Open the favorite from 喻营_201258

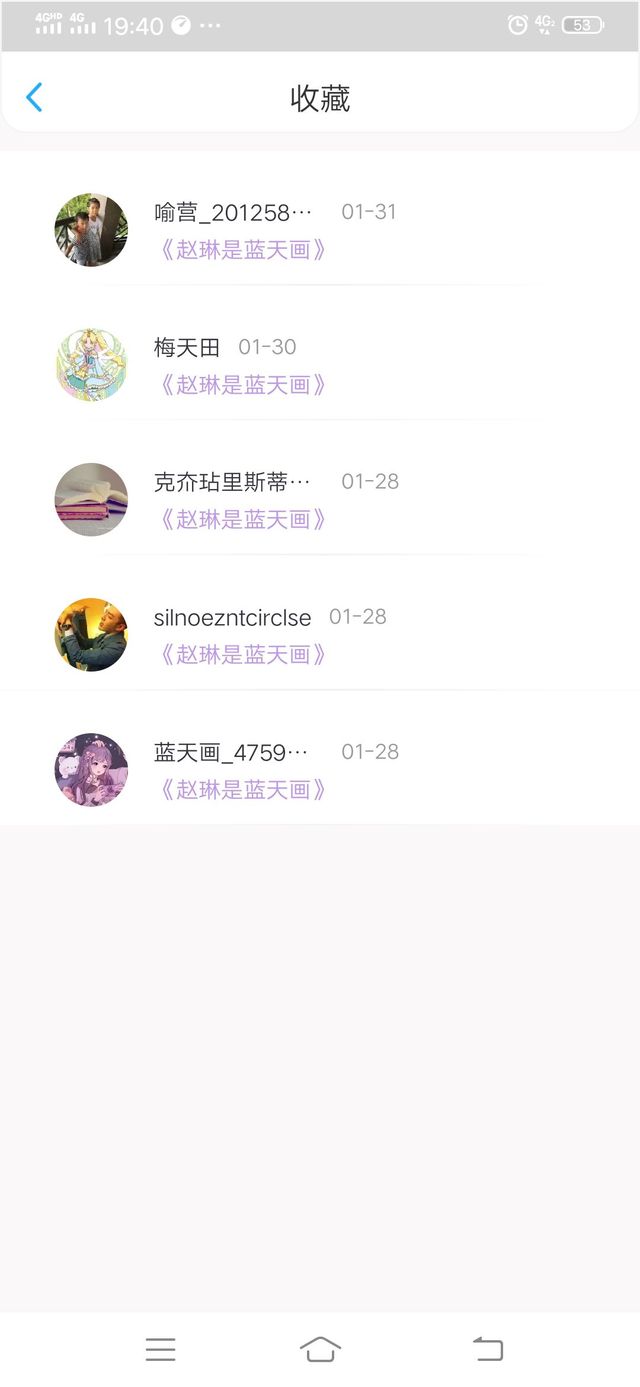click(320, 230)
